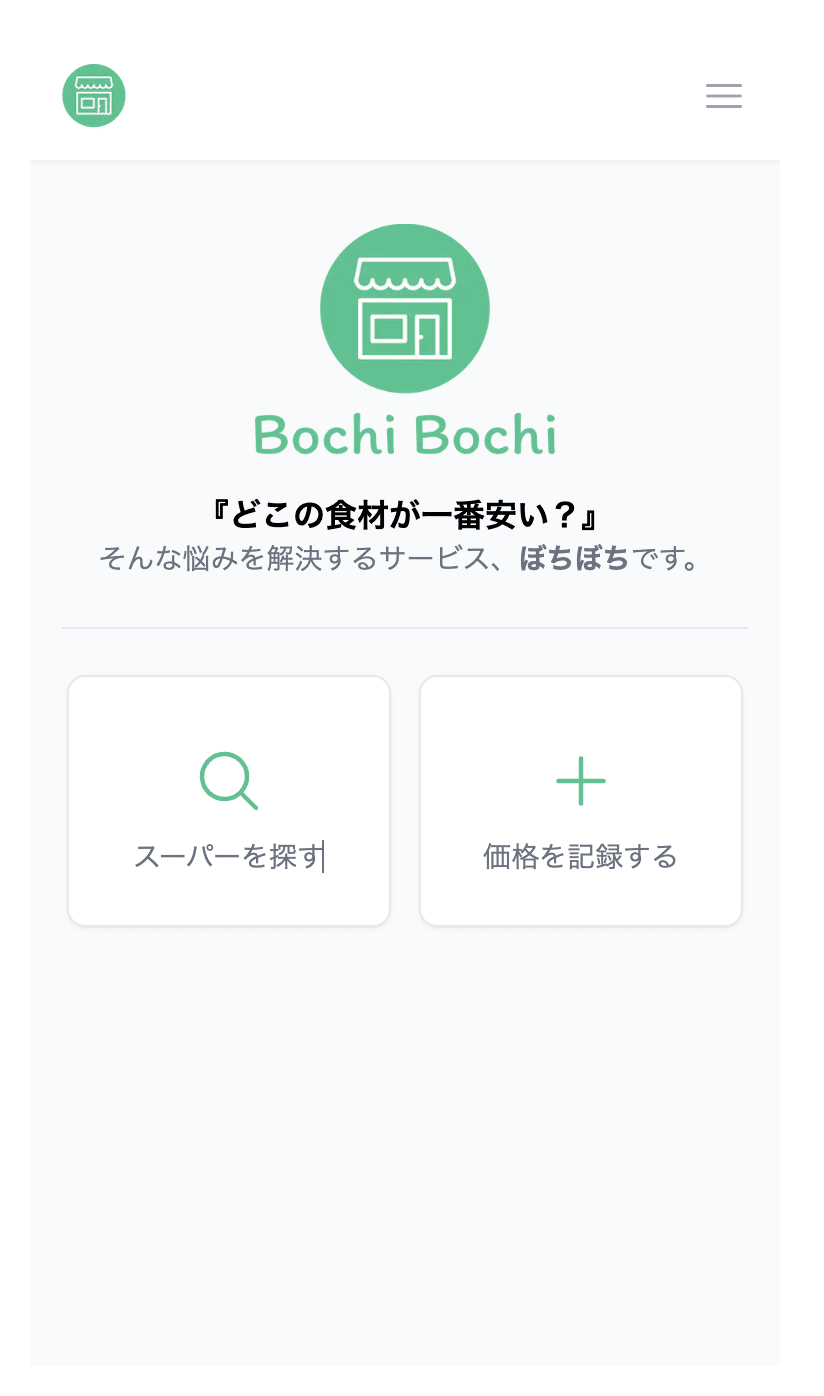Click the Bochi Bochi wordmark title
824x1396 pixels.
(x=404, y=436)
